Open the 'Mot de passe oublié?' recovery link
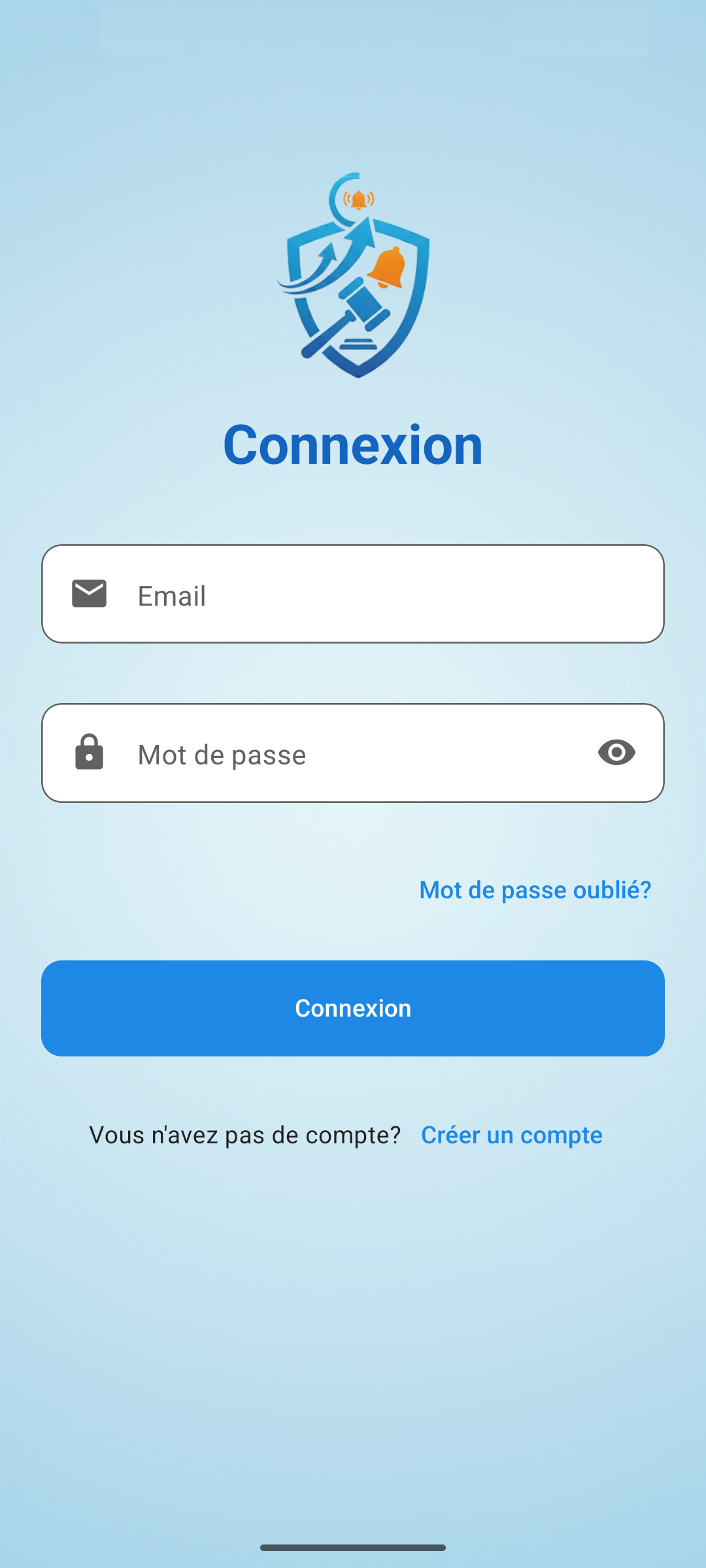 535,889
